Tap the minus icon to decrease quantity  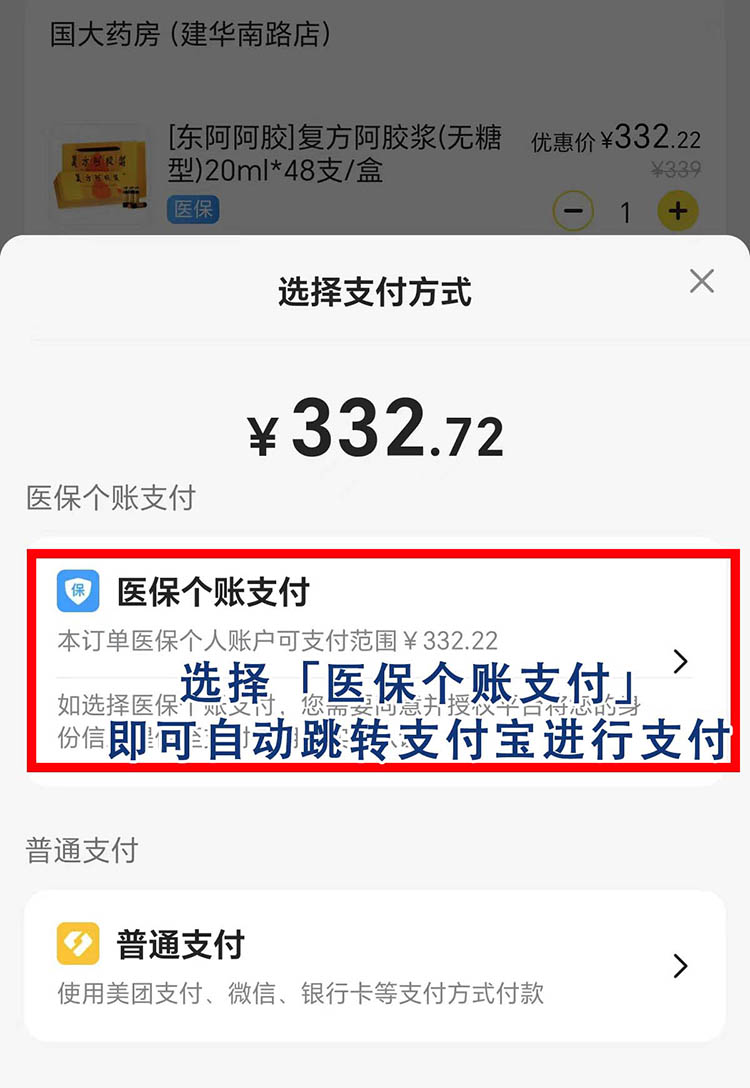[x=573, y=211]
